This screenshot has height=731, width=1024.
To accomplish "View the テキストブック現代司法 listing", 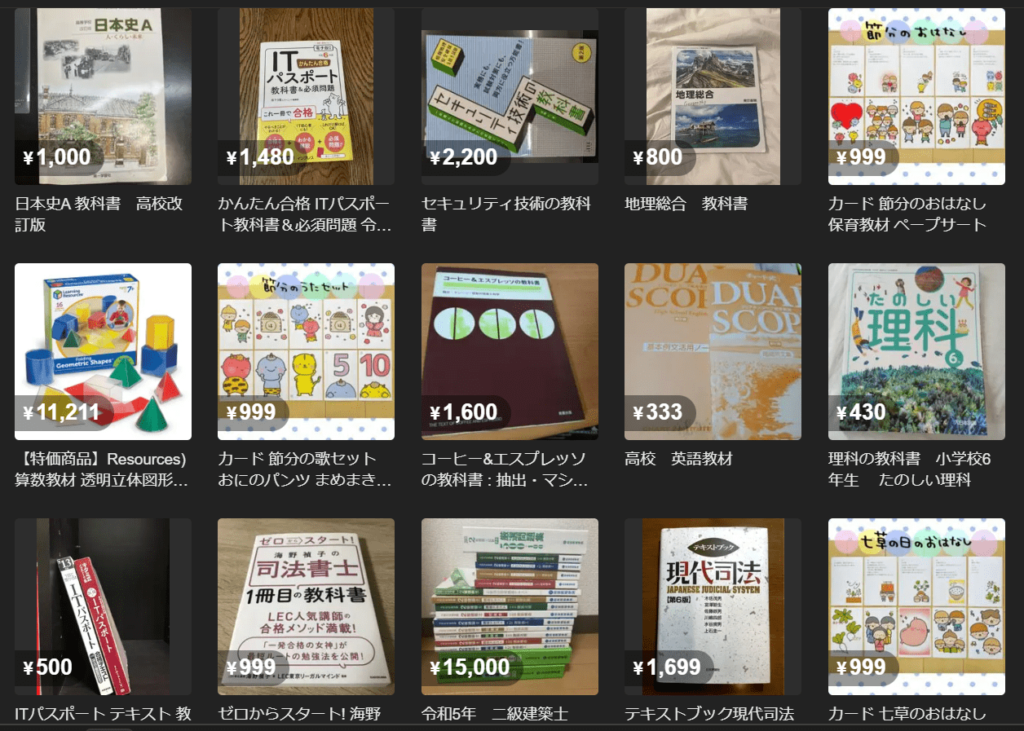I will [x=712, y=606].
